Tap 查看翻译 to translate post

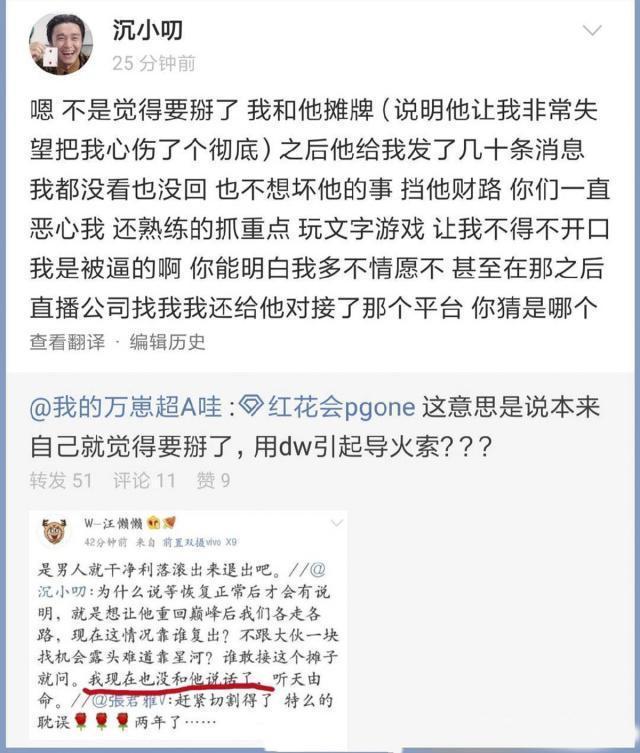(66, 341)
